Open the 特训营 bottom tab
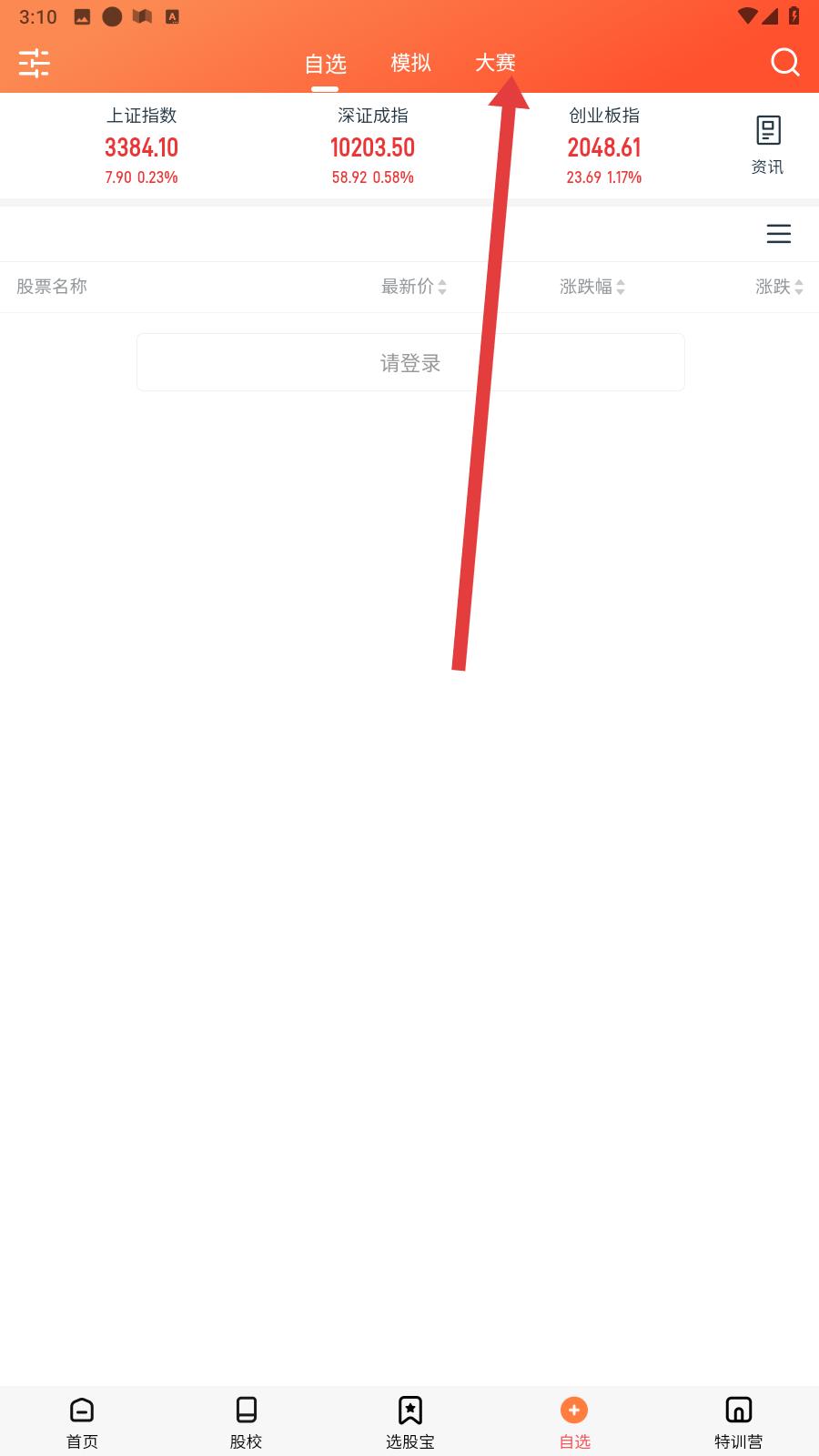Image resolution: width=819 pixels, height=1456 pixels. coord(738,1422)
